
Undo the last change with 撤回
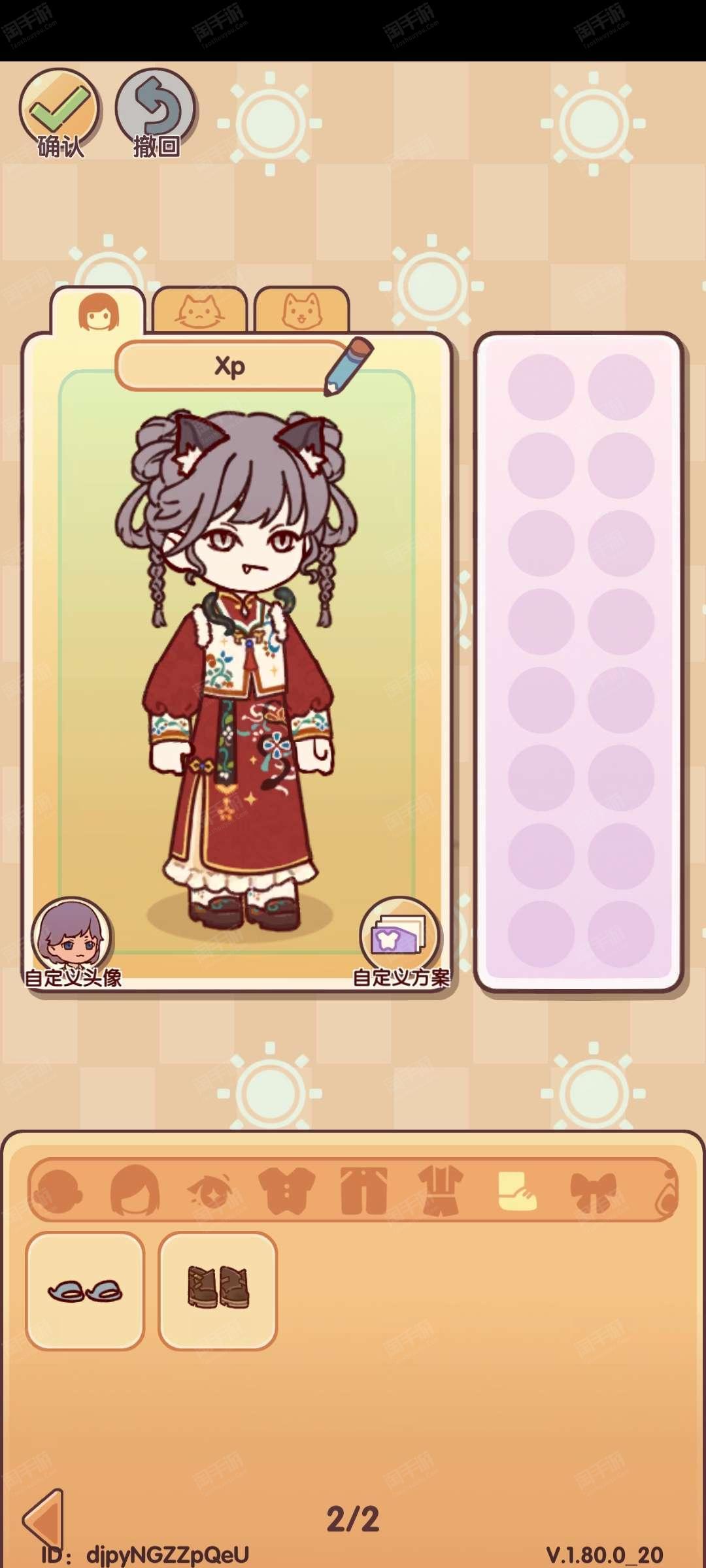[156, 113]
